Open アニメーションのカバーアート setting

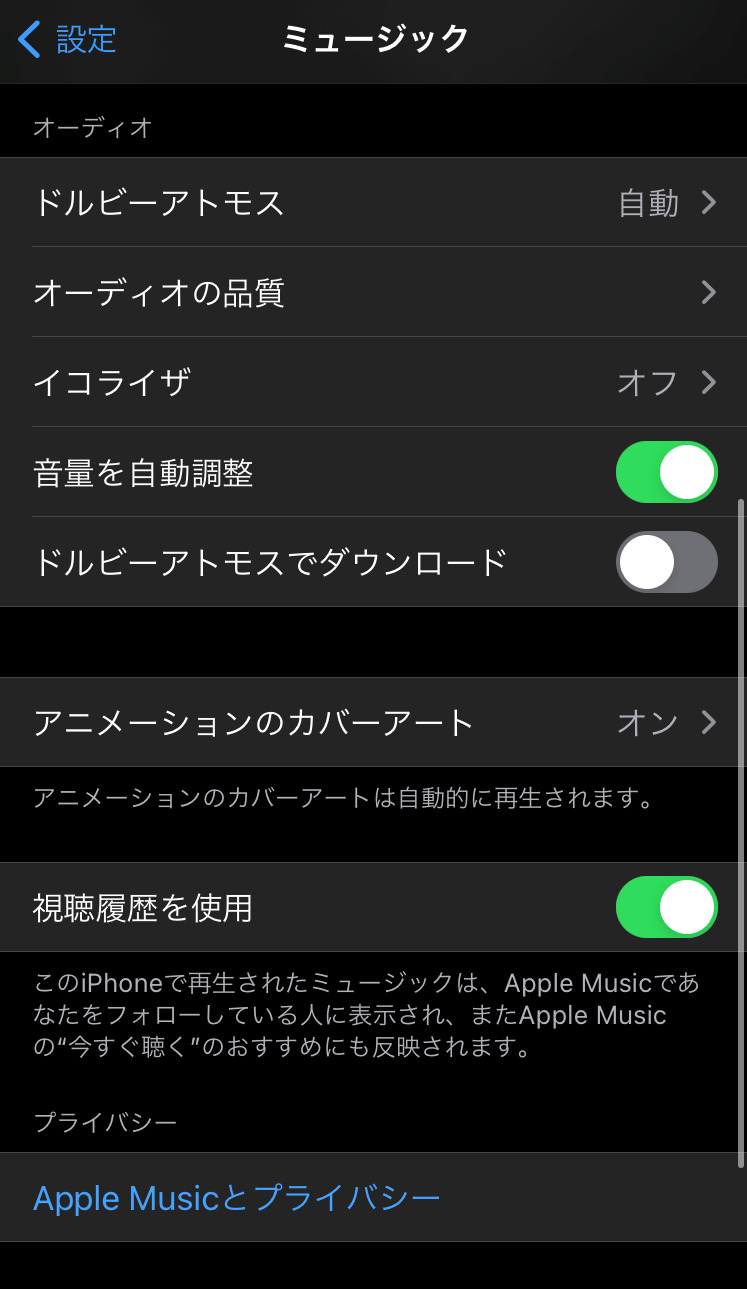[x=373, y=722]
